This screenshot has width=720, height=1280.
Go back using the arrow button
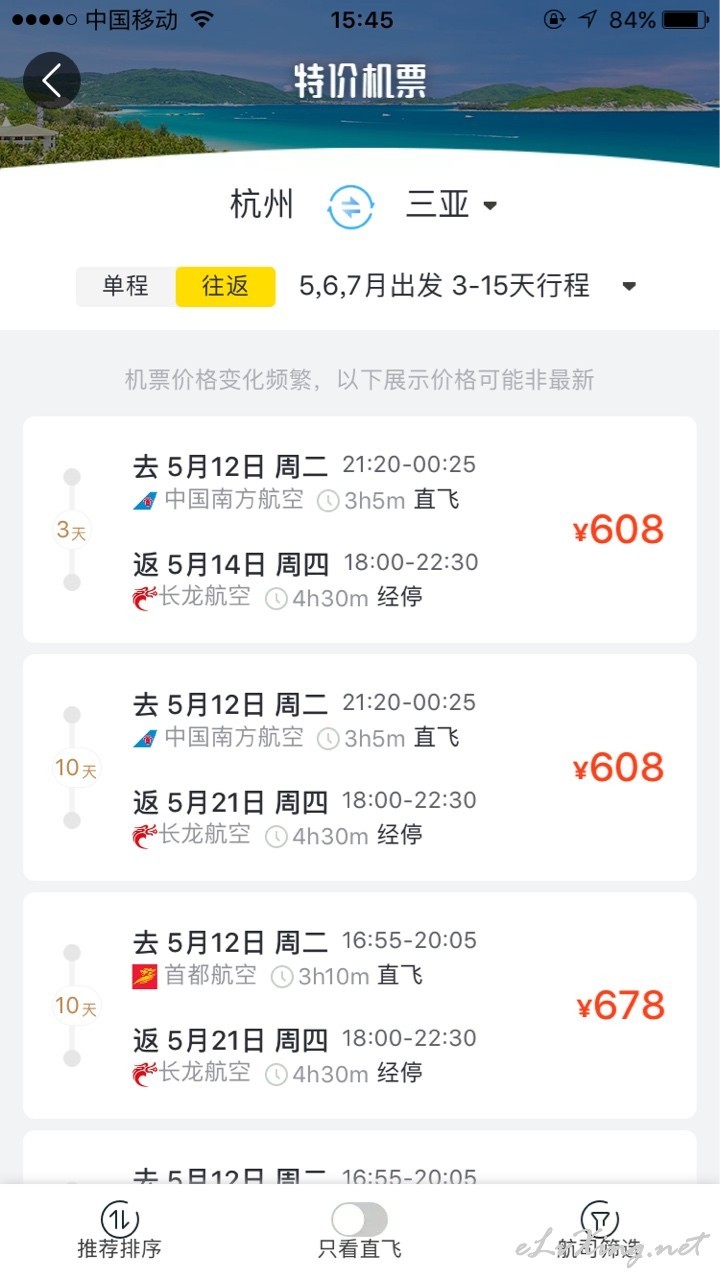tap(52, 80)
